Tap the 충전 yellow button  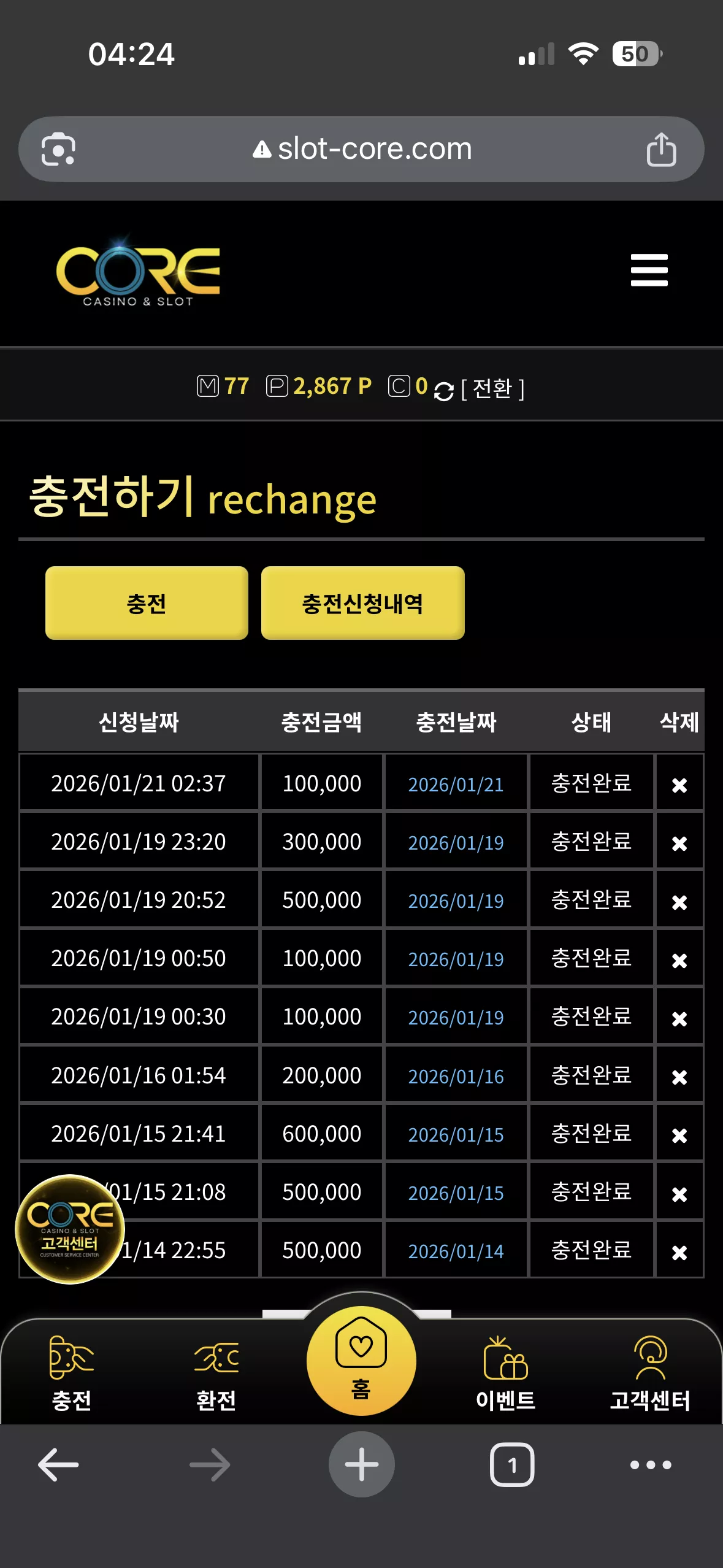point(147,603)
